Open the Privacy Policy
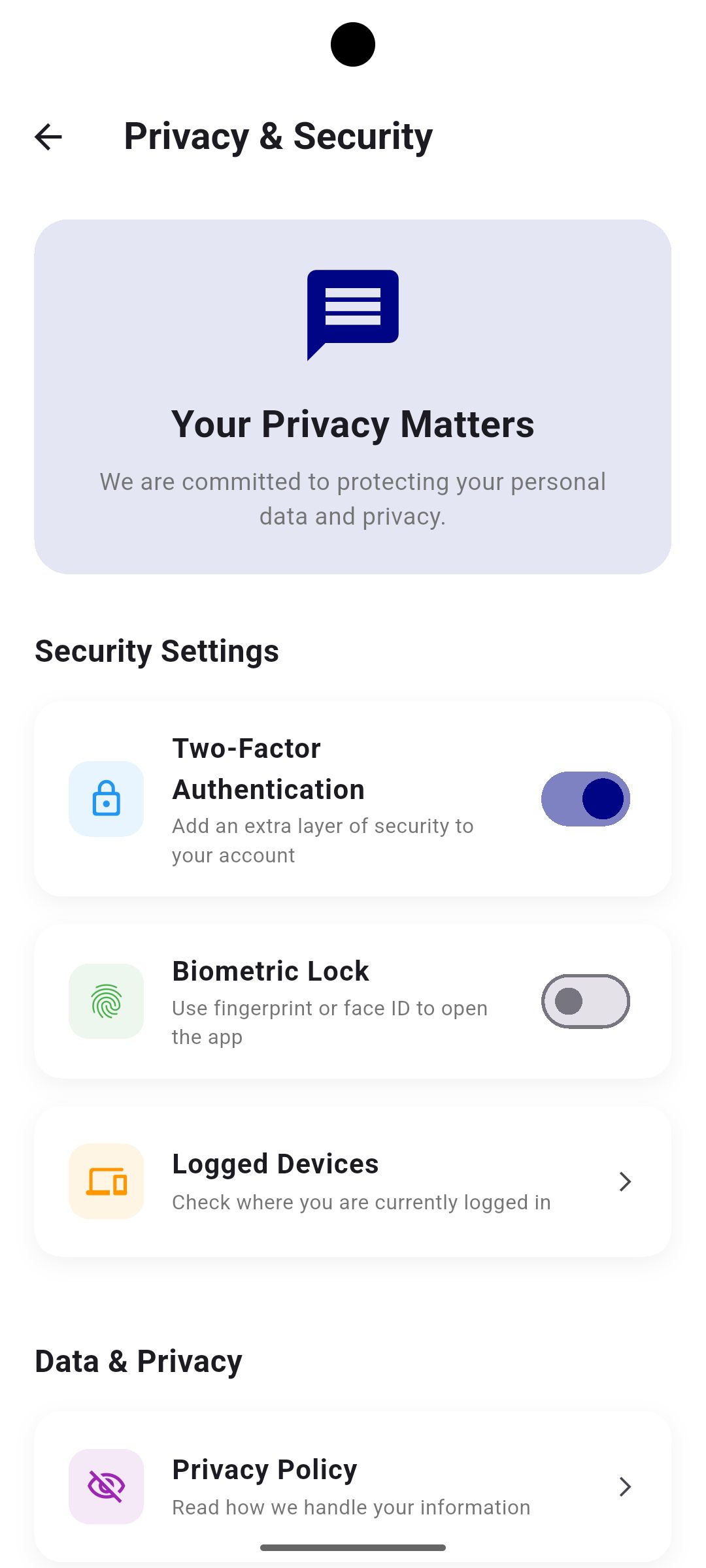The width and height of the screenshot is (706, 1568). point(353,1486)
